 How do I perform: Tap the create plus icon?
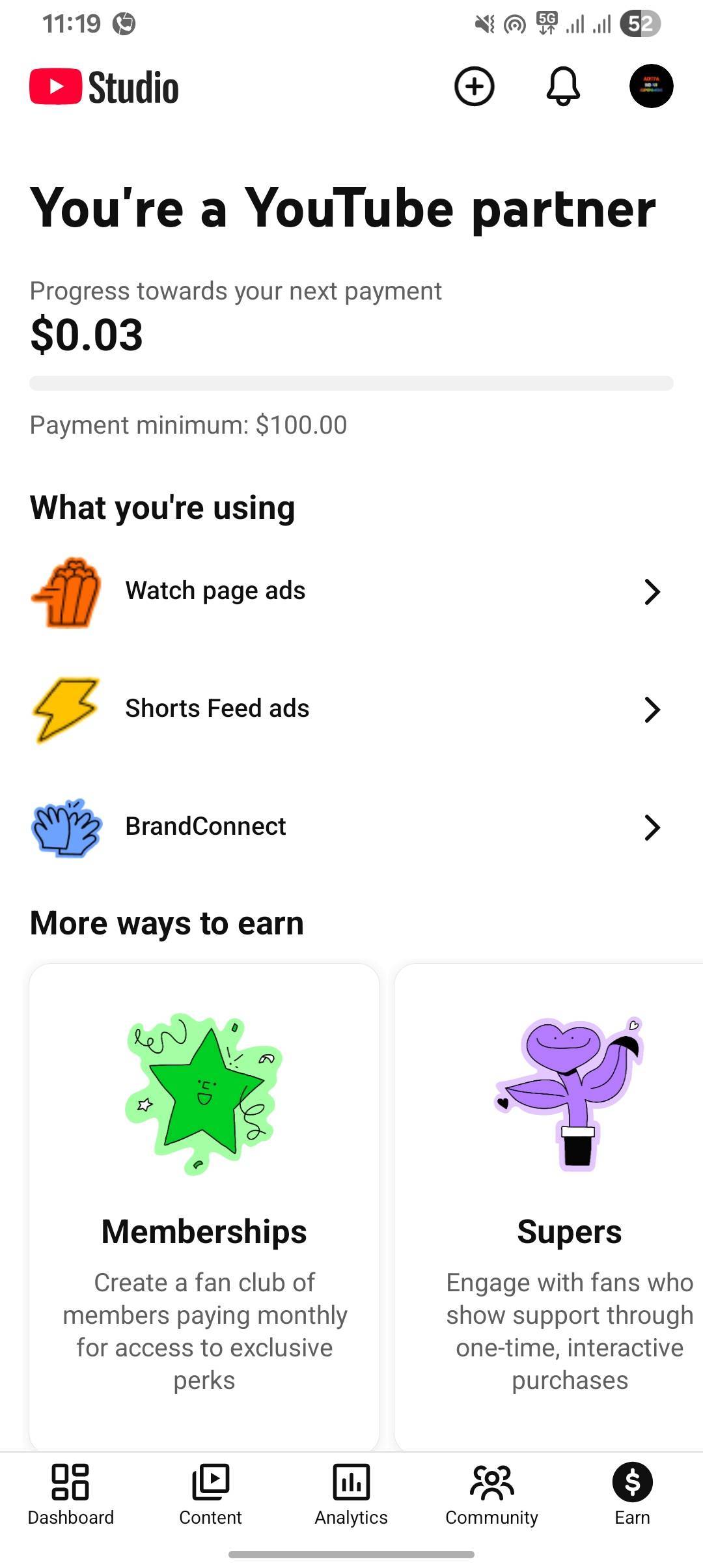point(474,86)
